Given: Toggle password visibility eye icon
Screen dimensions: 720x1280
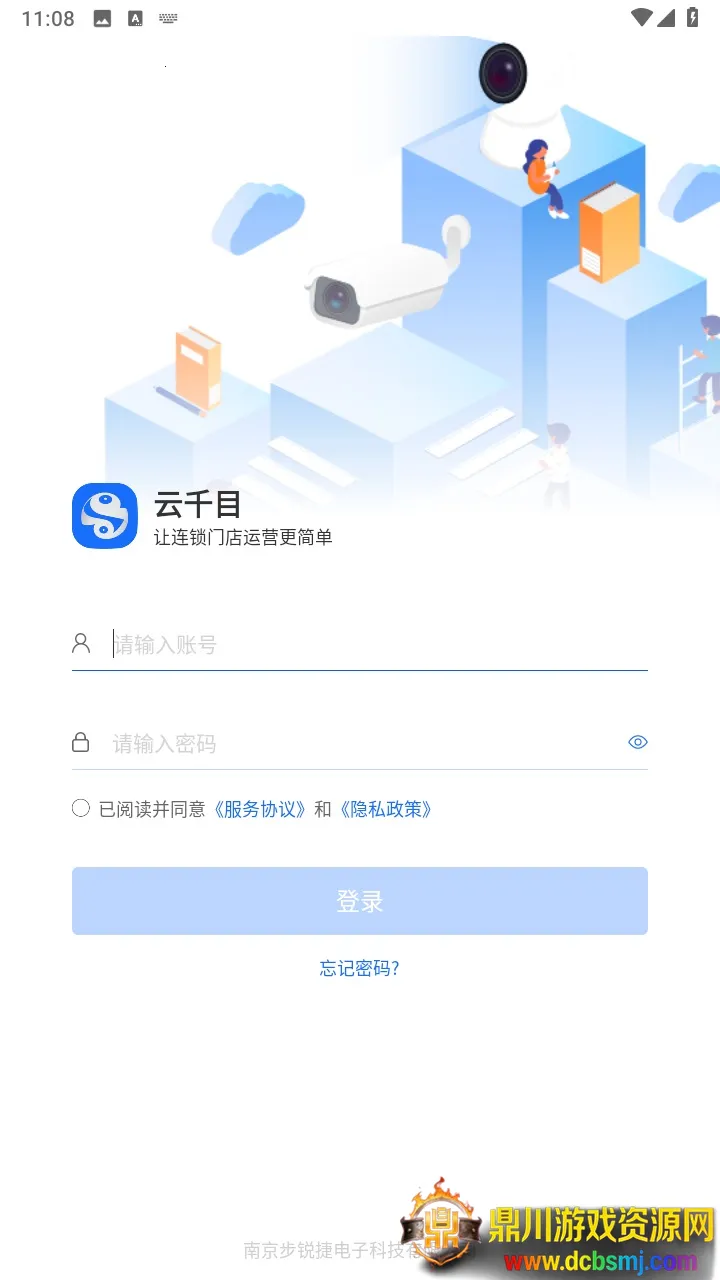Looking at the screenshot, I should pyautogui.click(x=638, y=742).
